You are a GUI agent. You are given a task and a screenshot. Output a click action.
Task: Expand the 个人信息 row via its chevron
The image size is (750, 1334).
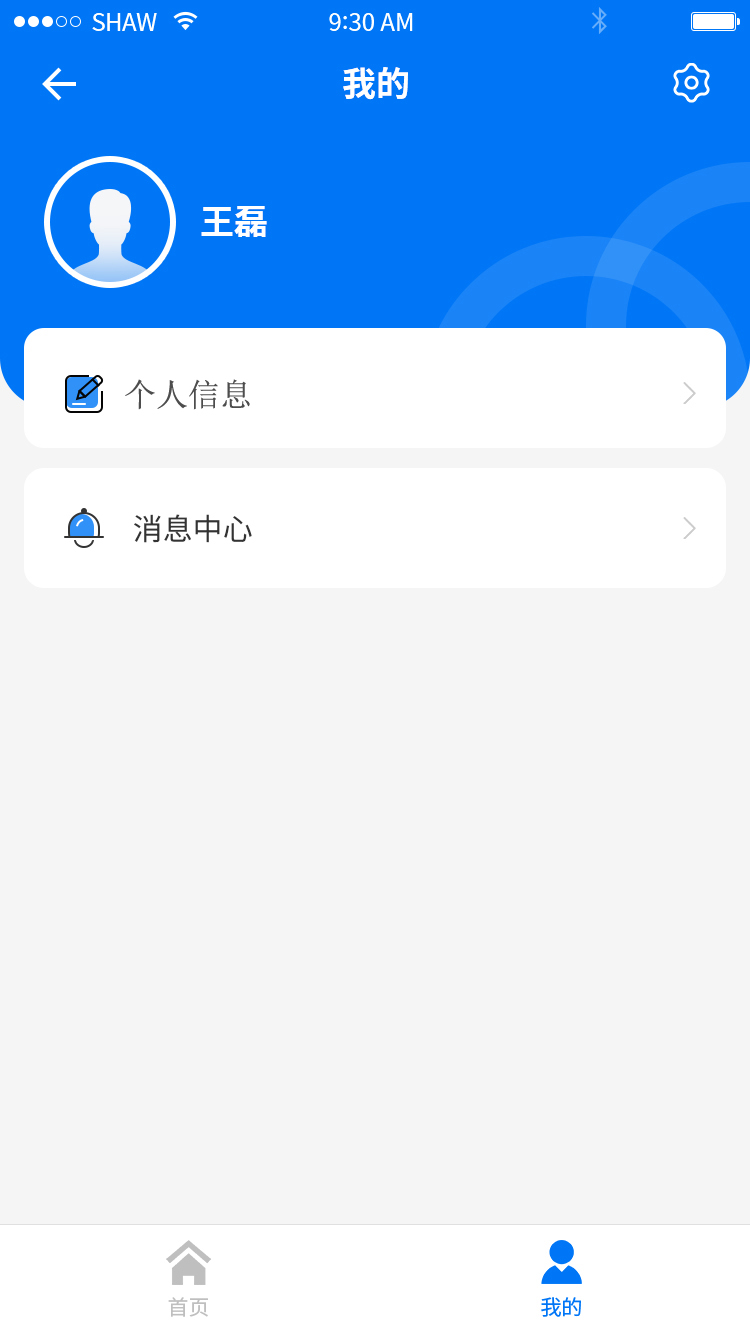point(688,394)
